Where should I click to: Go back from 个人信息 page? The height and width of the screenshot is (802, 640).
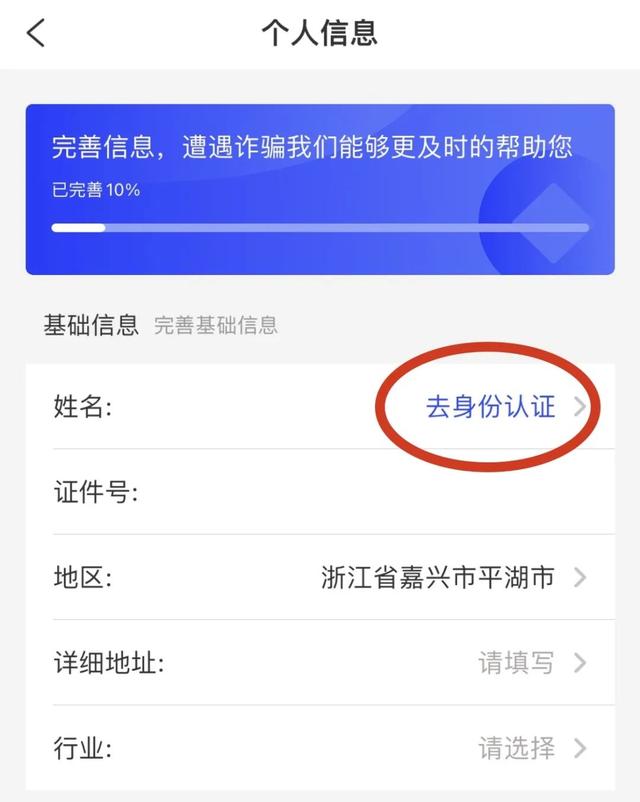pyautogui.click(x=36, y=33)
